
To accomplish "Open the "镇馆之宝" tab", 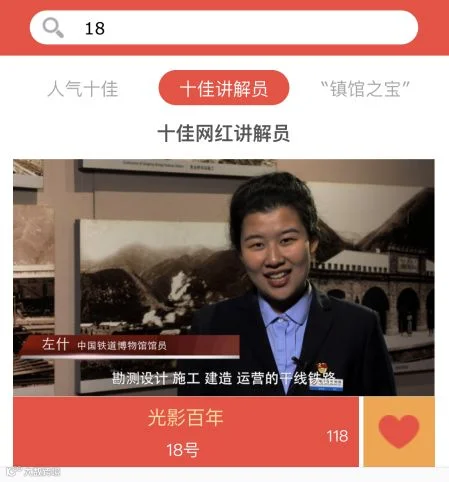I will (x=365, y=89).
